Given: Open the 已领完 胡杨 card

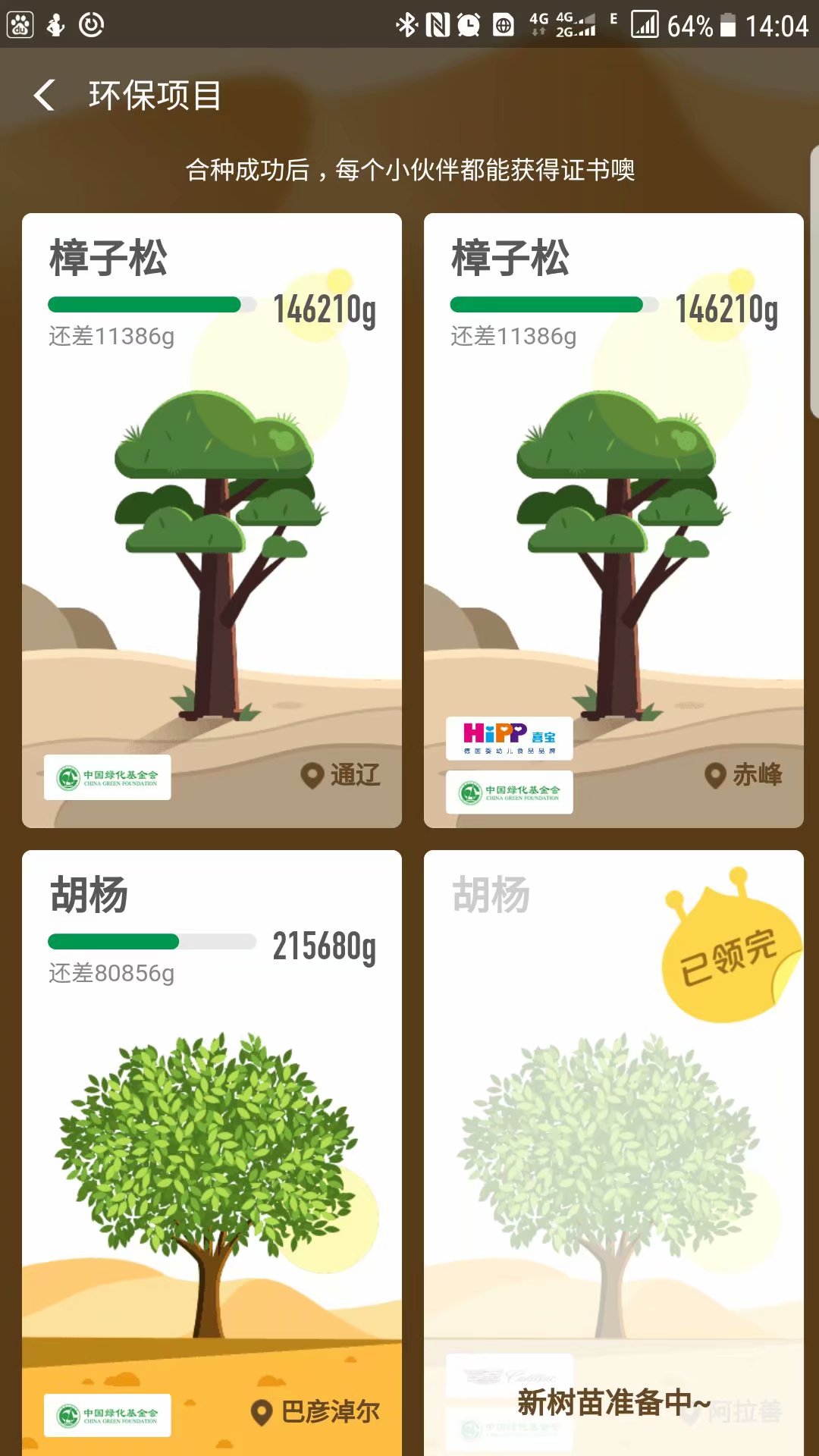Looking at the screenshot, I should click(x=613, y=1153).
